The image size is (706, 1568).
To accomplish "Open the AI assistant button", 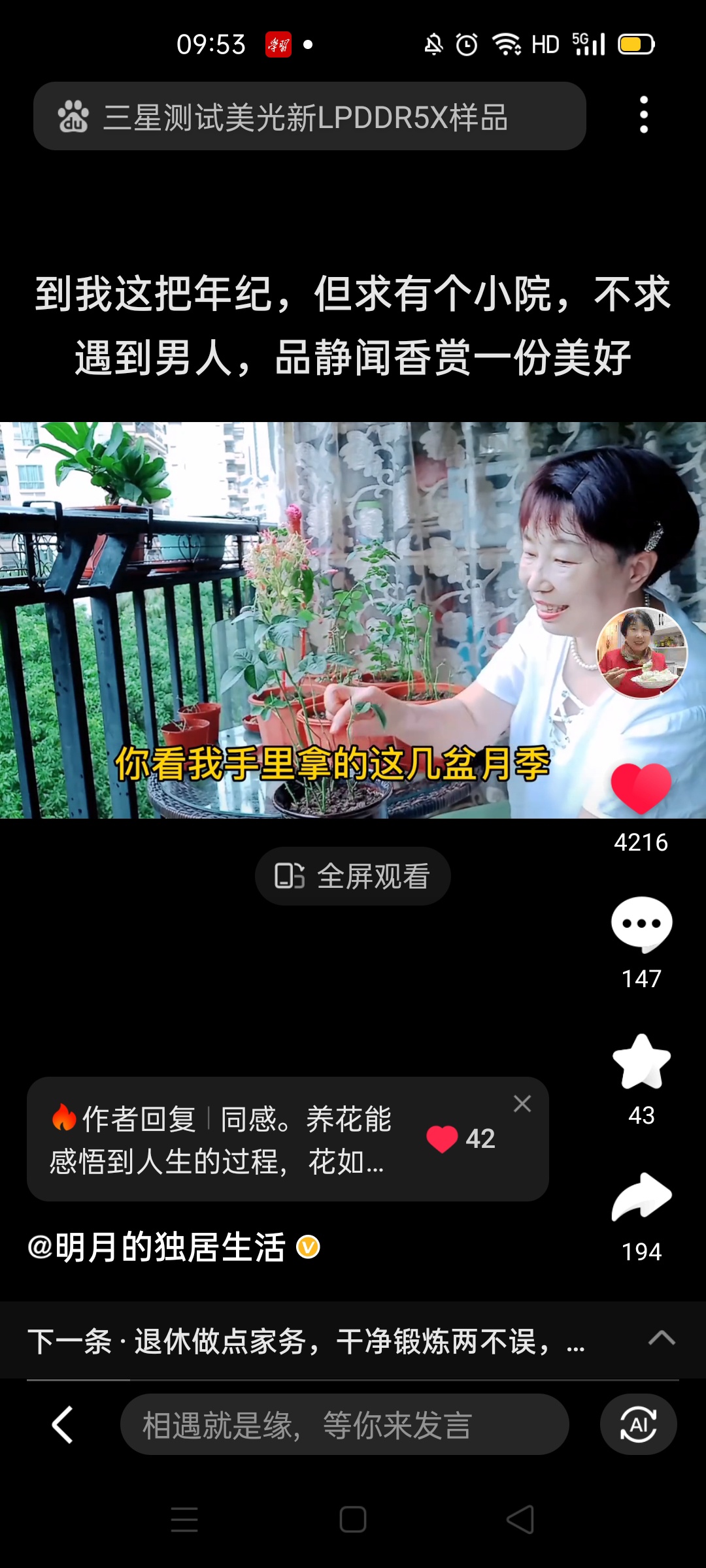I will click(638, 1425).
